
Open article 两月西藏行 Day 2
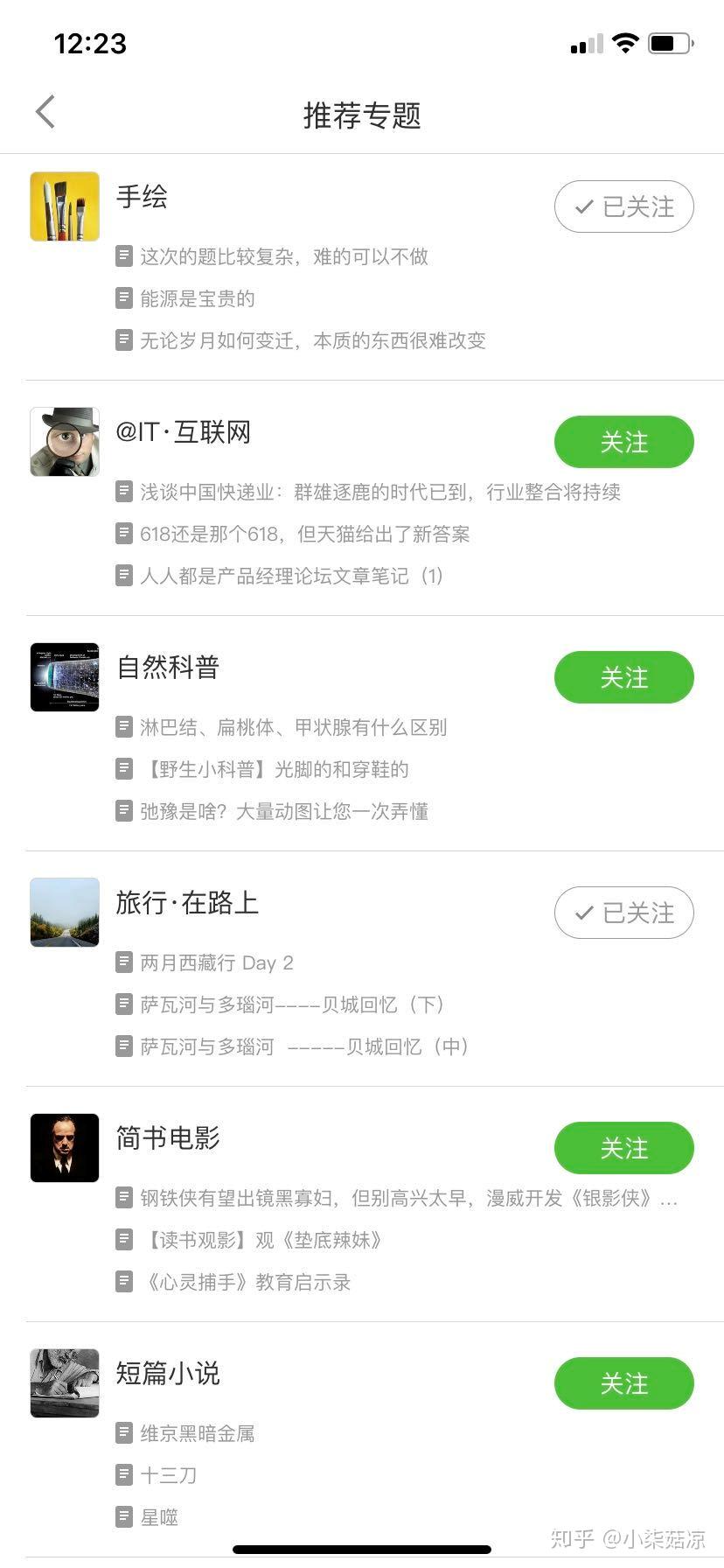coord(217,963)
